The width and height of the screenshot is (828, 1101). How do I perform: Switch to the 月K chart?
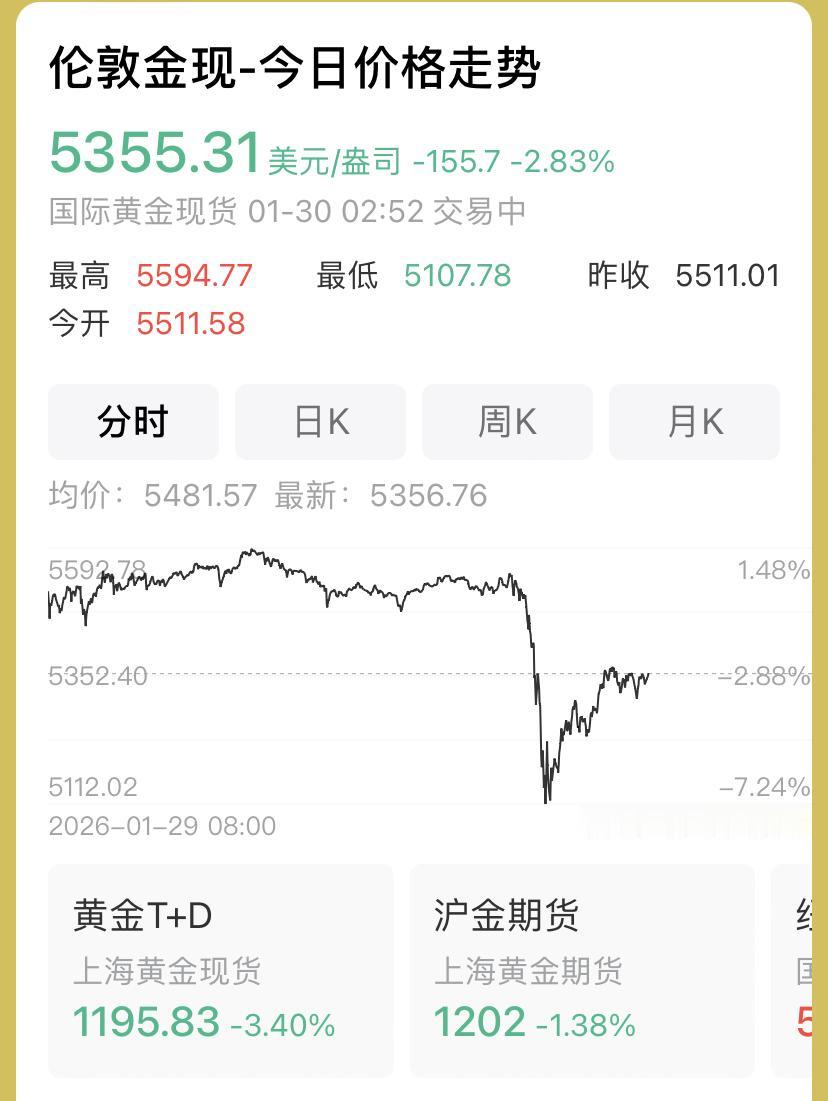coord(695,422)
